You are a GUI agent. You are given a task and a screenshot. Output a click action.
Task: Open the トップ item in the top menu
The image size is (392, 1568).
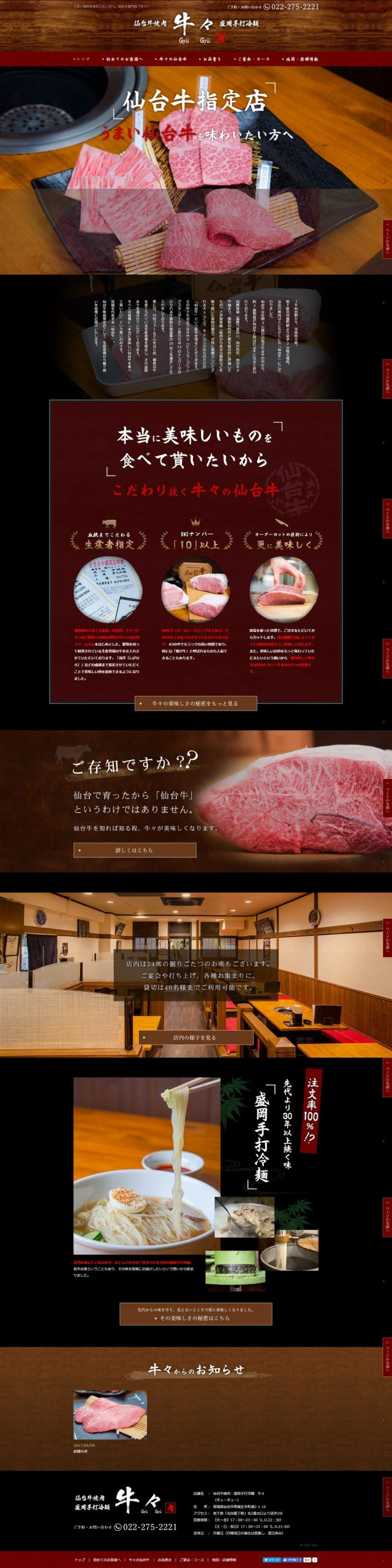pyautogui.click(x=82, y=59)
